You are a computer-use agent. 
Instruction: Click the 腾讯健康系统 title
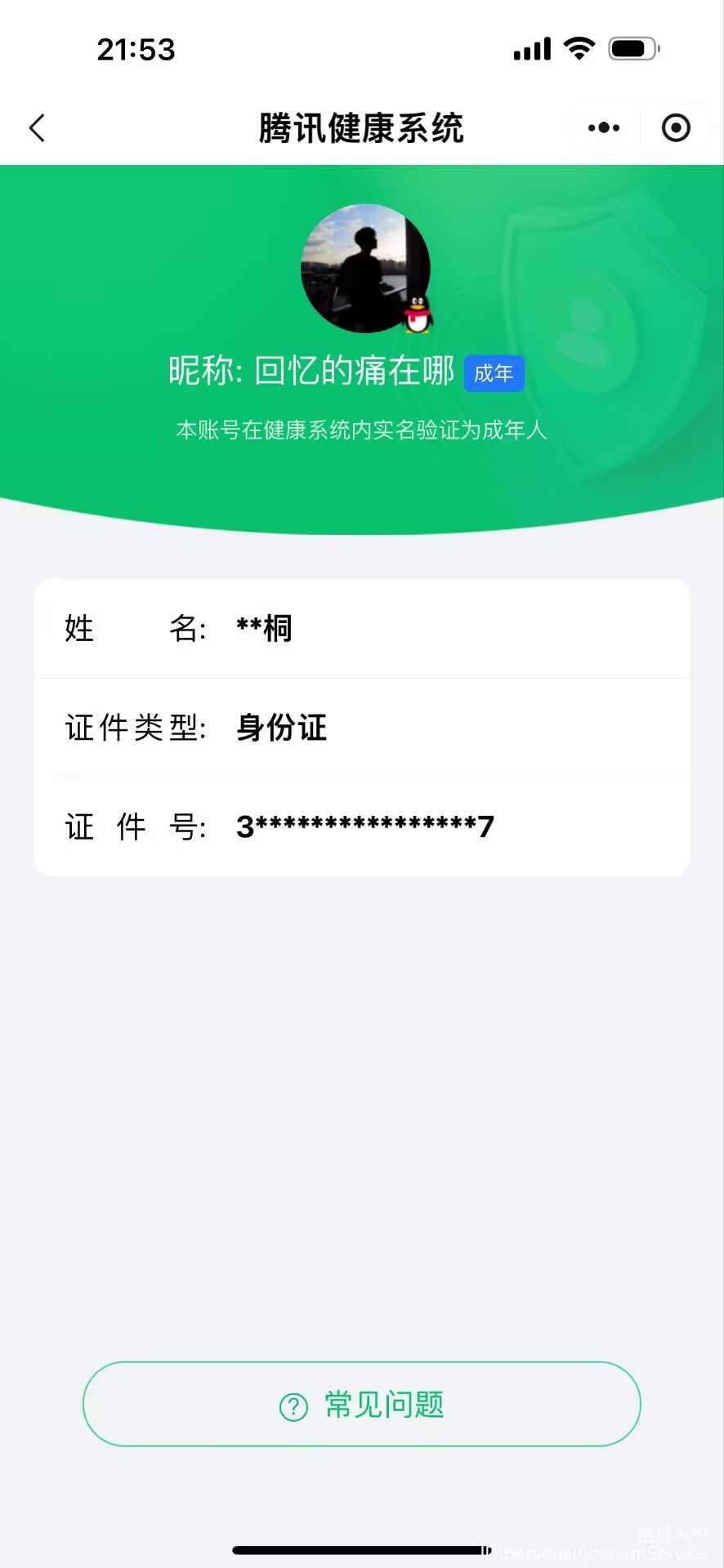[x=362, y=127]
